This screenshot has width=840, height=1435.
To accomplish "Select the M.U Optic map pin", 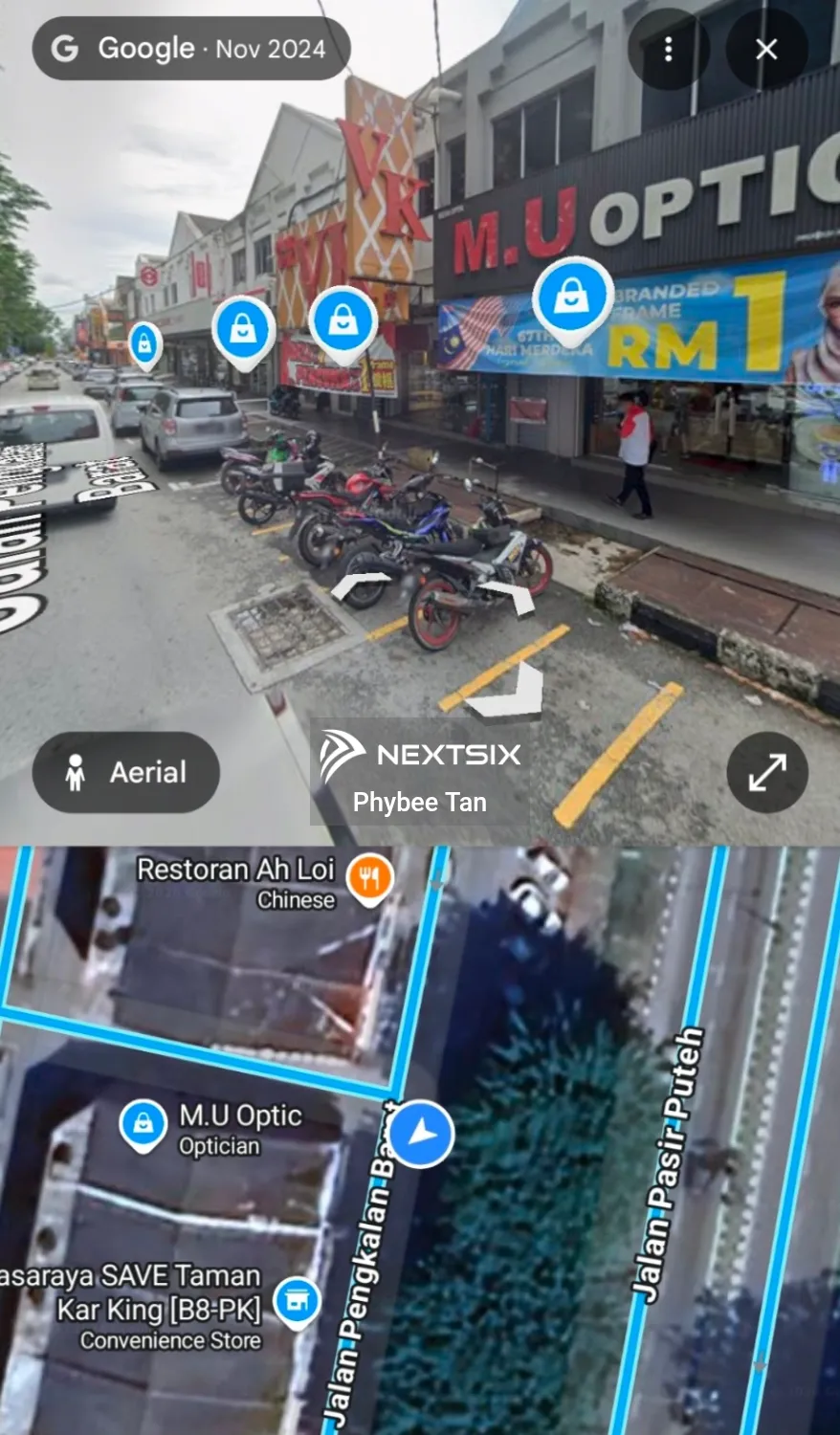I will coord(144,1124).
